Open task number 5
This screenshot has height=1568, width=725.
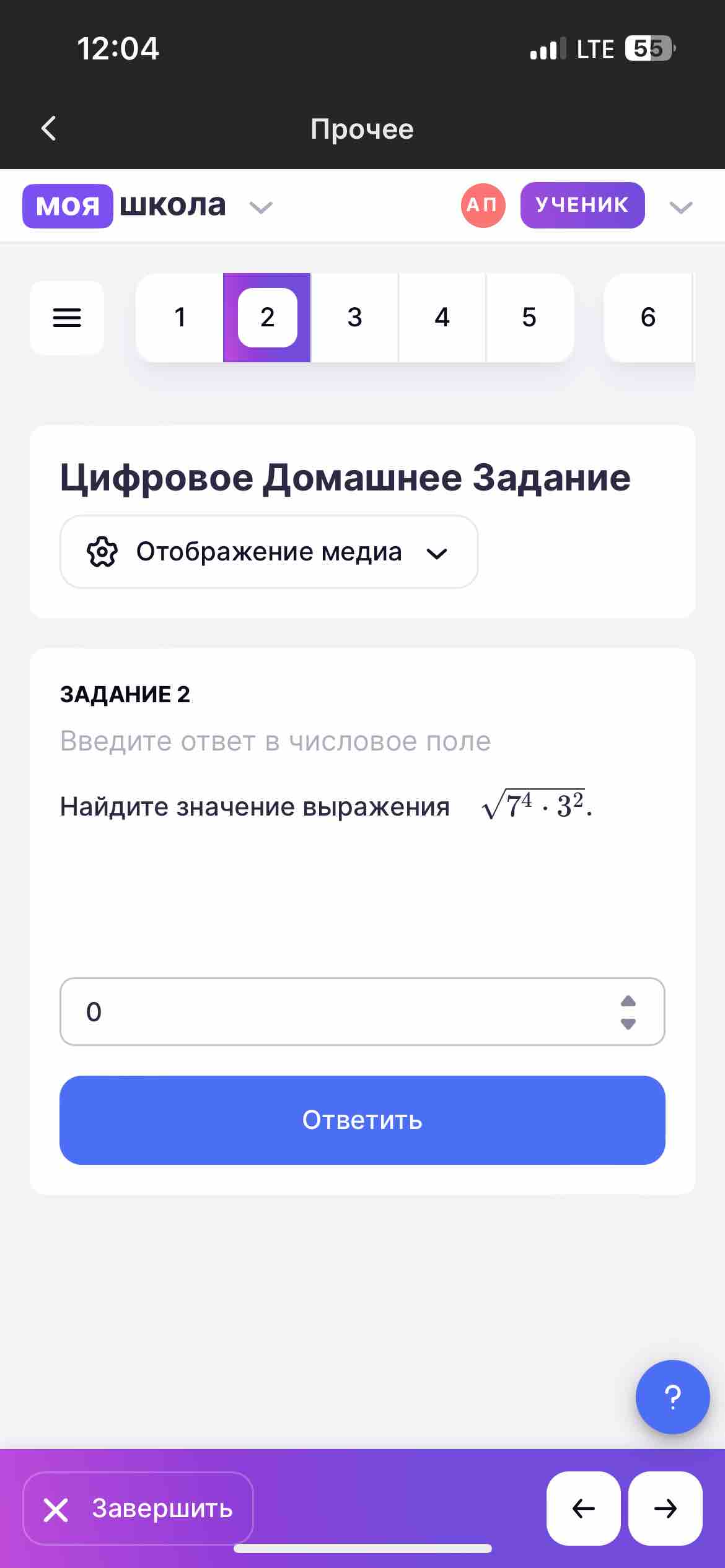point(529,318)
